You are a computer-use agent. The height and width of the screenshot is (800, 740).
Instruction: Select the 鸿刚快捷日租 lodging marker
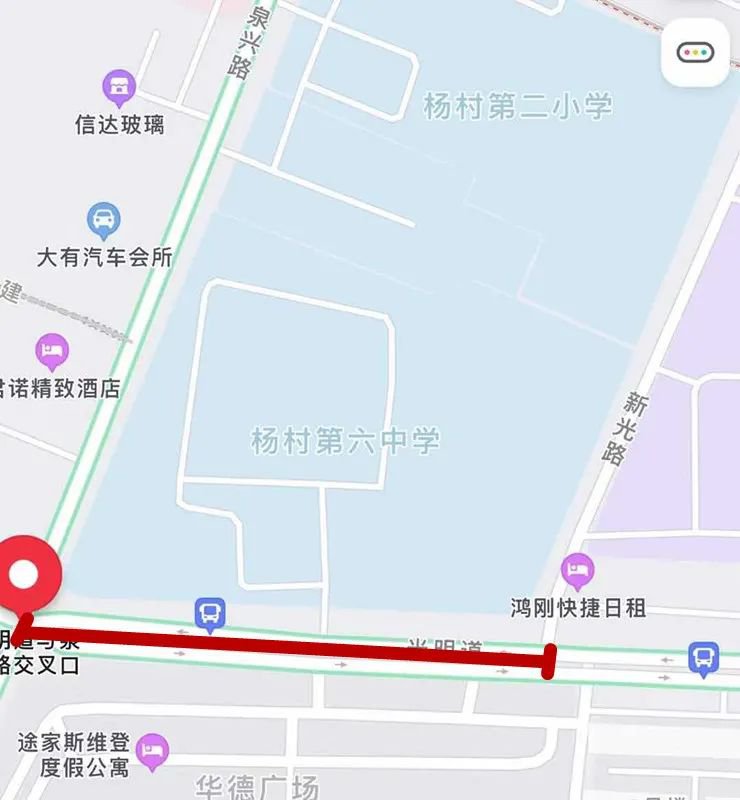tap(577, 572)
